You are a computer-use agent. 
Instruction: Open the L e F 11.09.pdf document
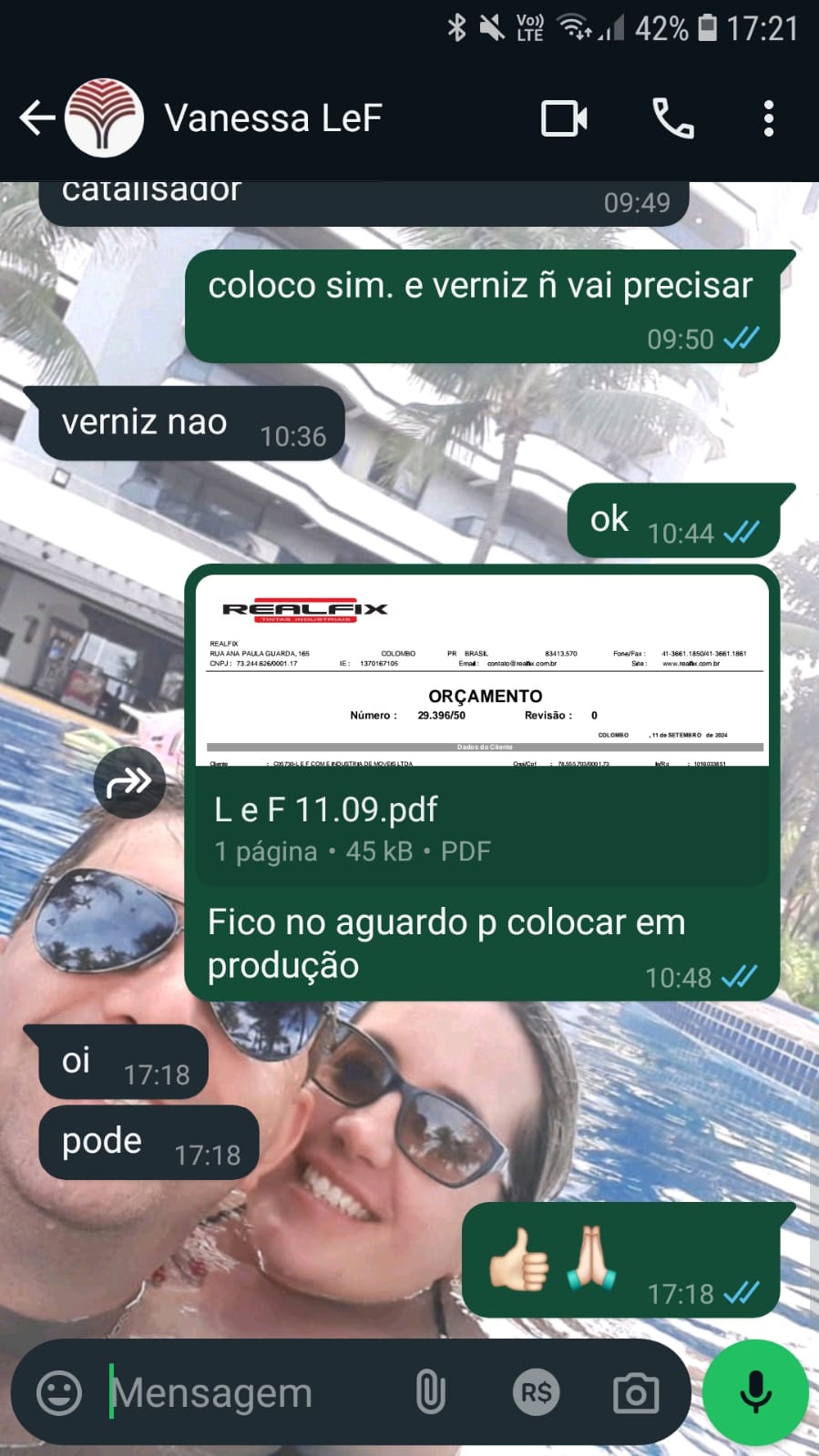pos(482,728)
